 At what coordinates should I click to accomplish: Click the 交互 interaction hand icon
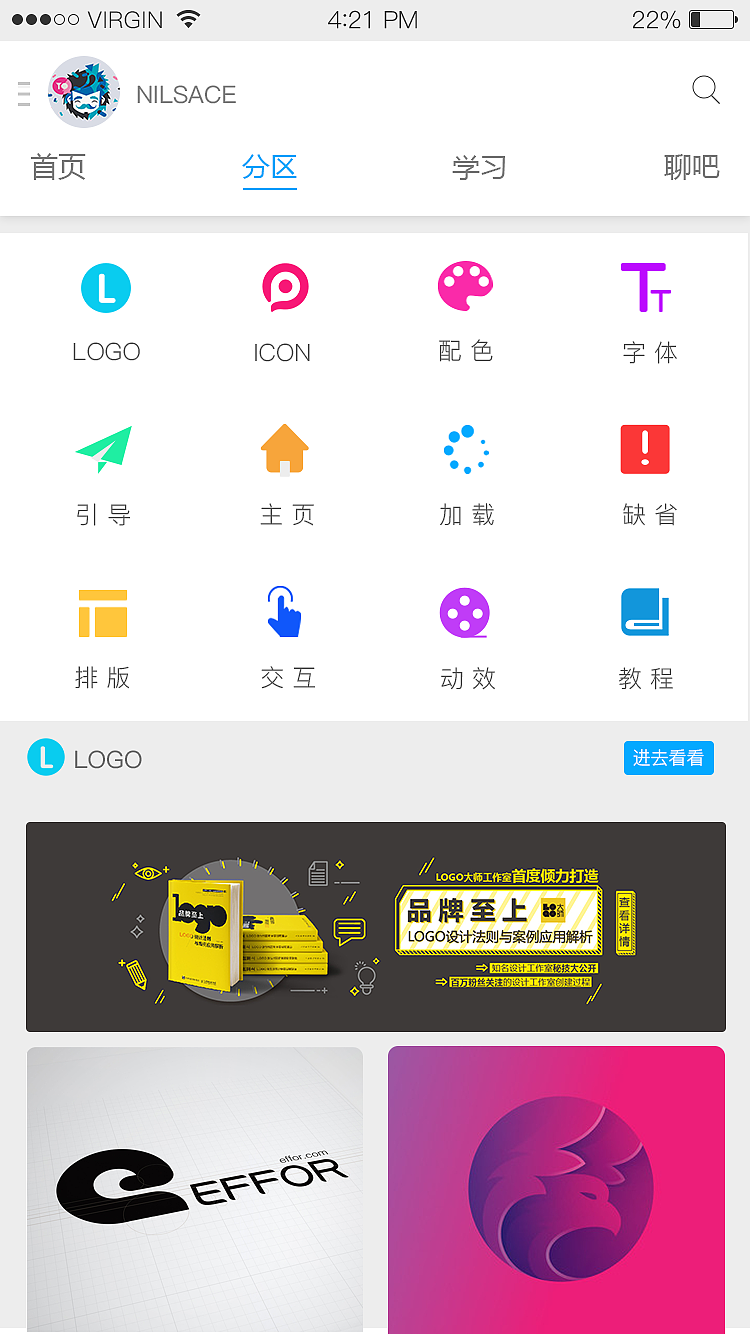coord(284,613)
